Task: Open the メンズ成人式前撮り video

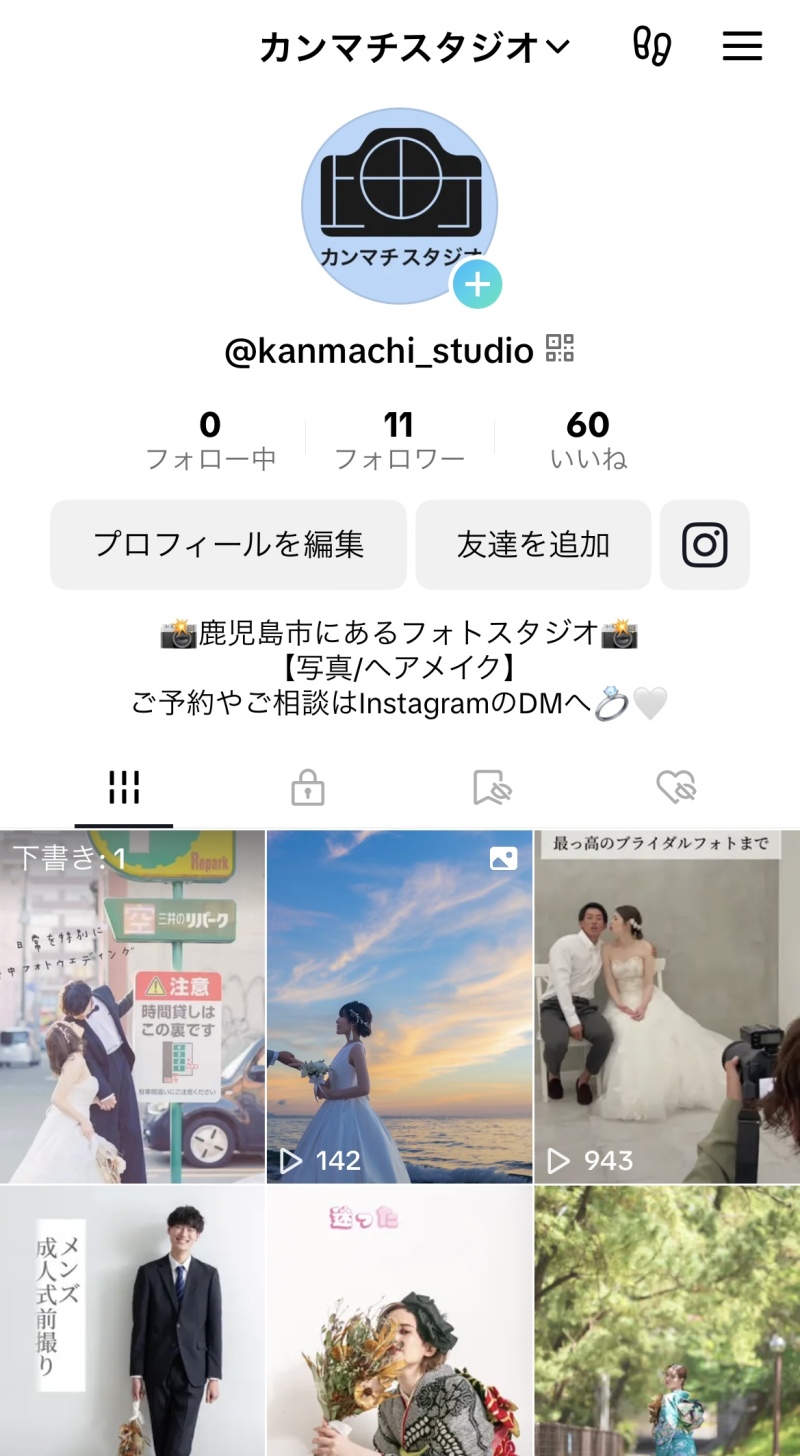Action: [x=132, y=1320]
